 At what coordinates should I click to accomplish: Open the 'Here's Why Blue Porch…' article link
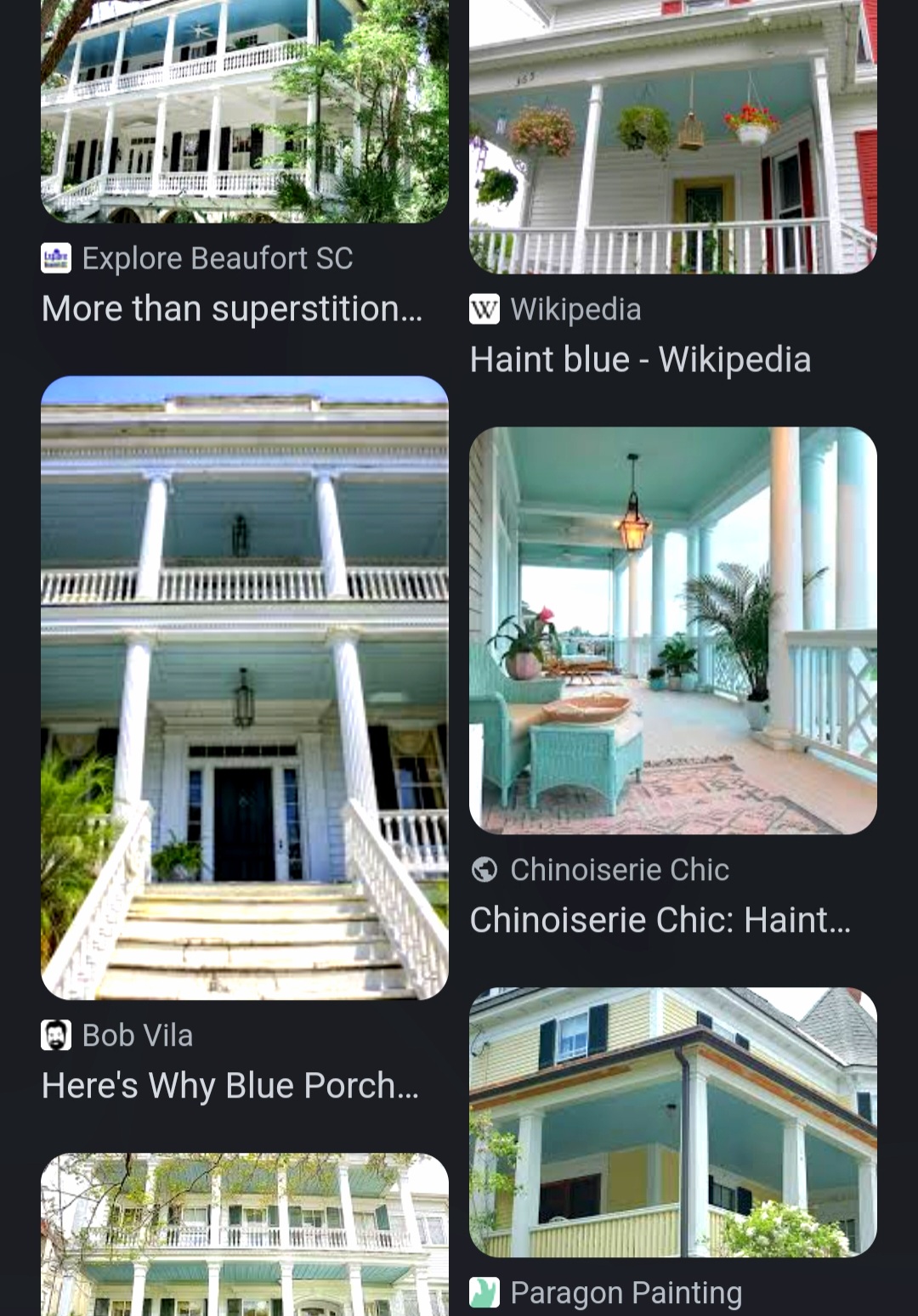(231, 1083)
